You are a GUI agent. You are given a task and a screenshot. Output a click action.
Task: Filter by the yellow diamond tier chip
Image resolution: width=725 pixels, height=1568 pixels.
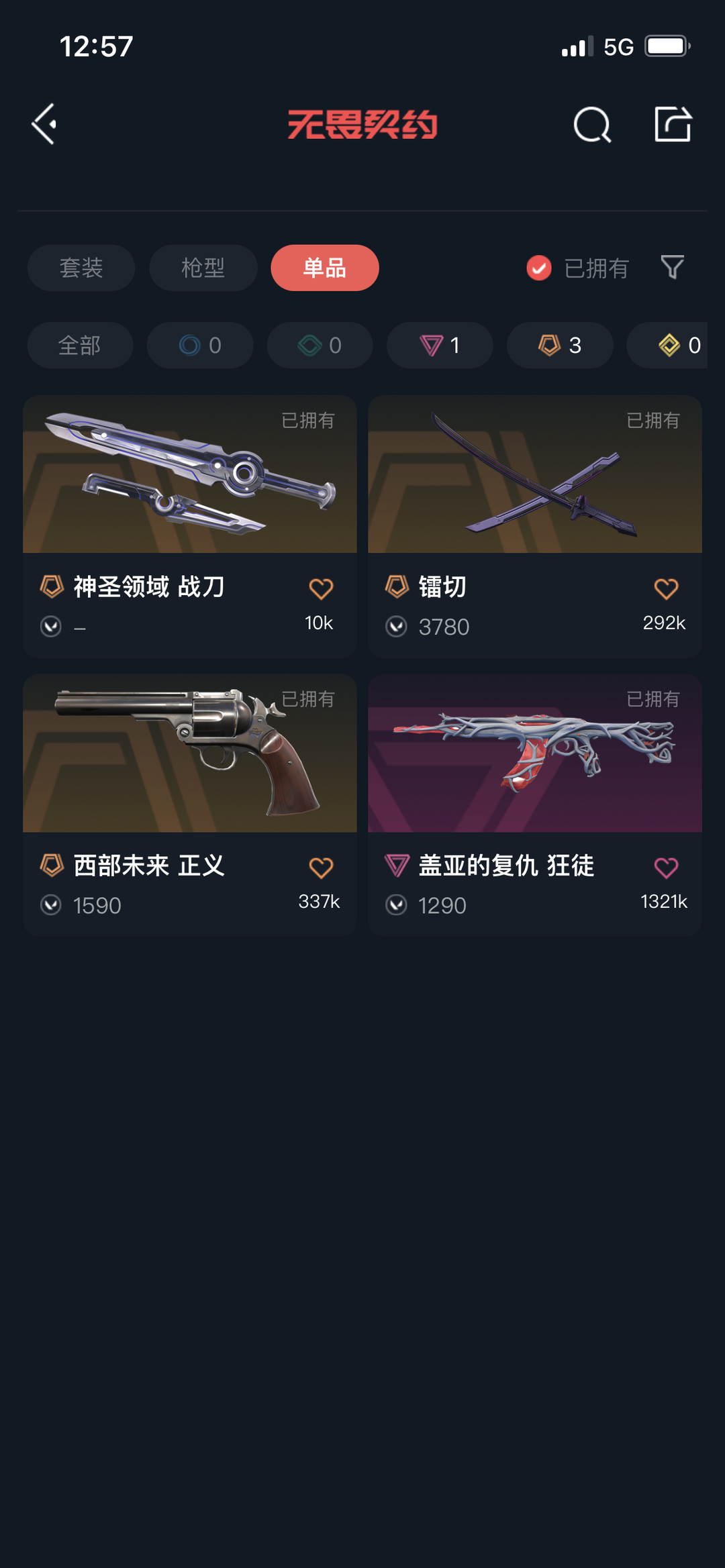tap(667, 345)
